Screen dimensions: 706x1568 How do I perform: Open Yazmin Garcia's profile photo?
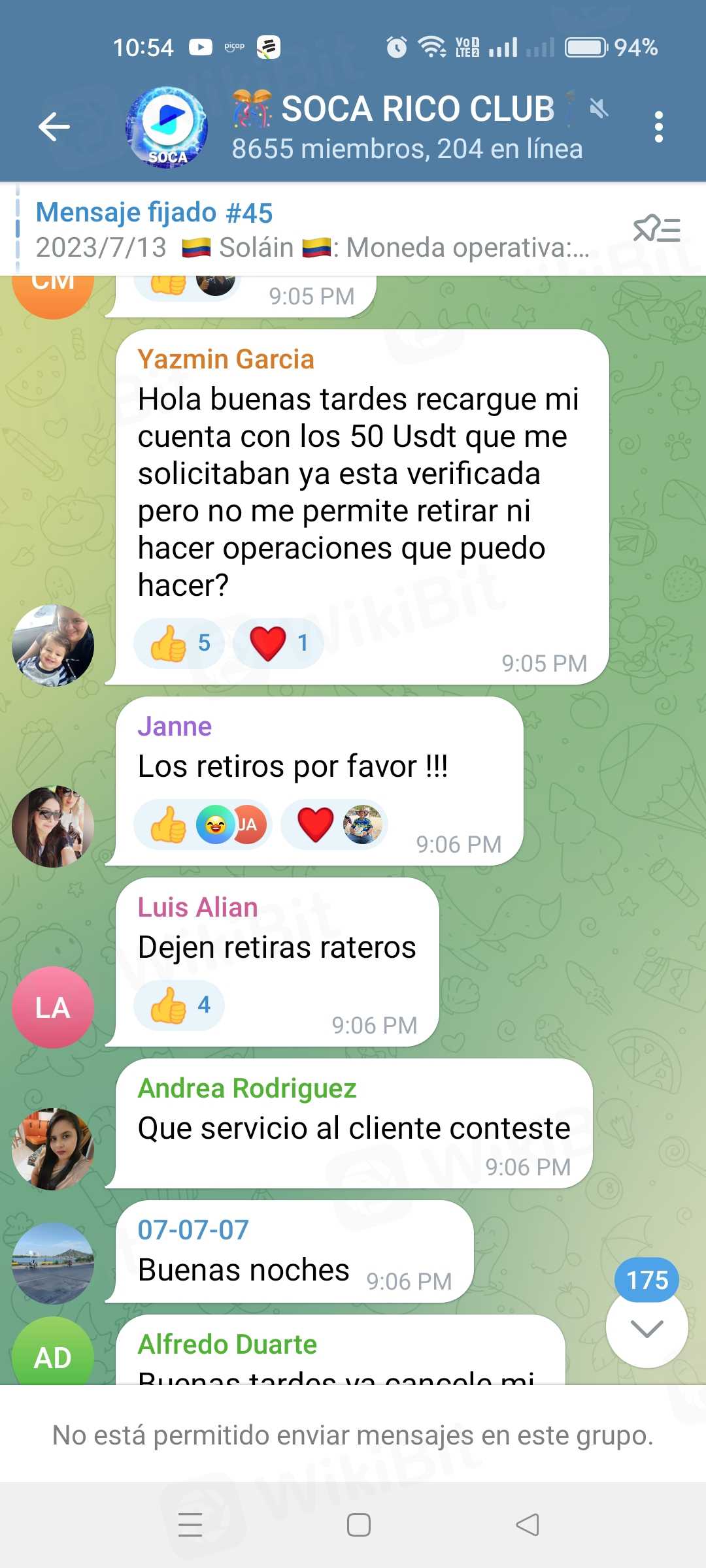(53, 645)
